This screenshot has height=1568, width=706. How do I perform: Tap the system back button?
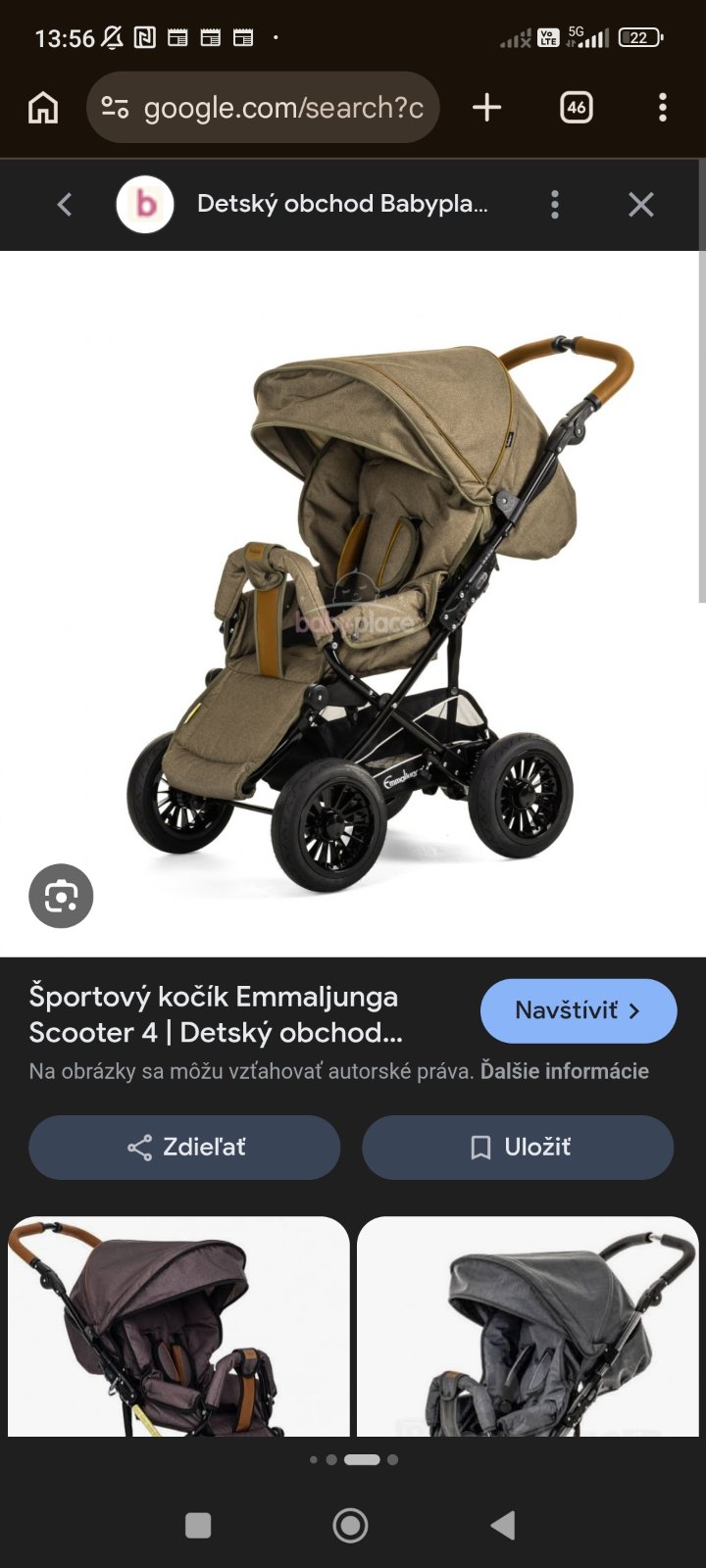coord(503,1525)
